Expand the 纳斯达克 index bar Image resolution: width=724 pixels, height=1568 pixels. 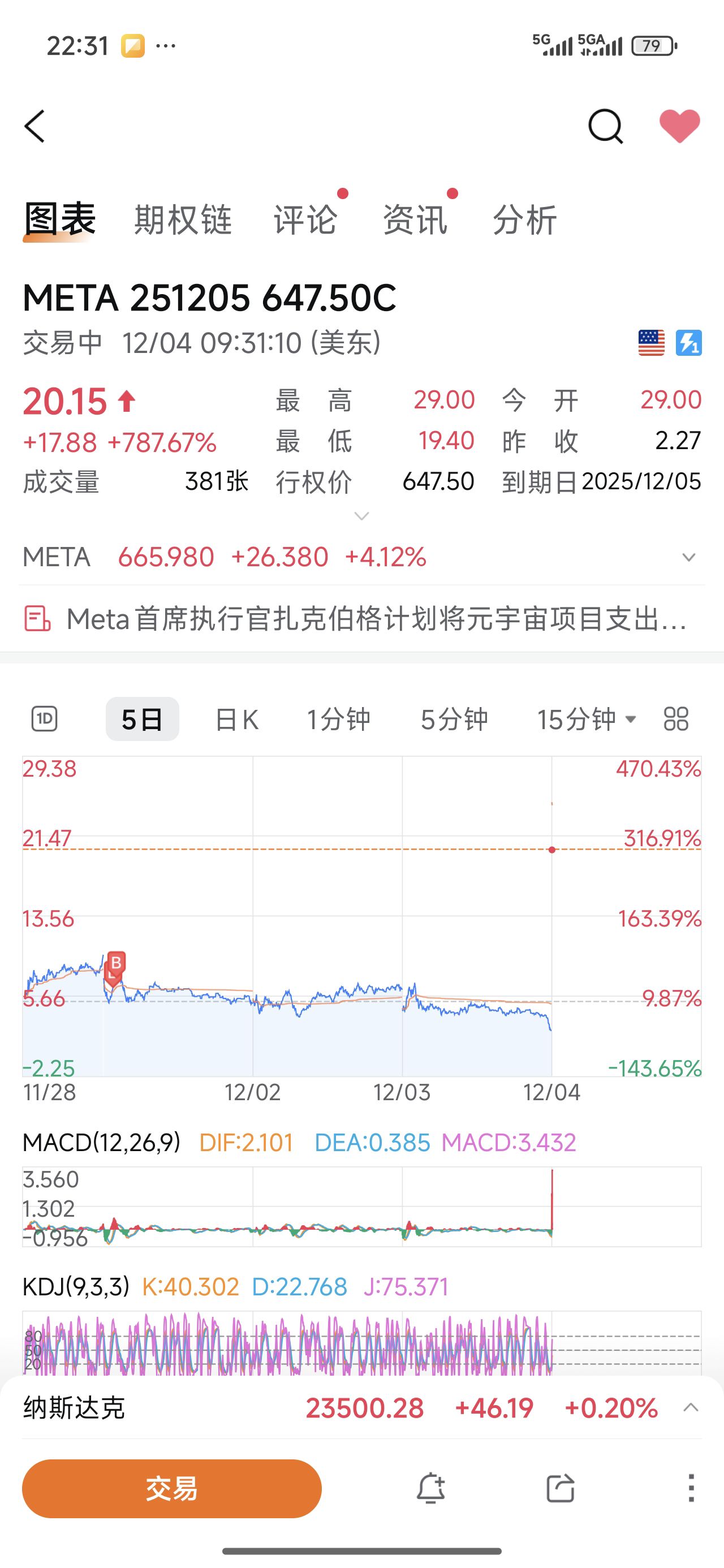coord(691,1407)
